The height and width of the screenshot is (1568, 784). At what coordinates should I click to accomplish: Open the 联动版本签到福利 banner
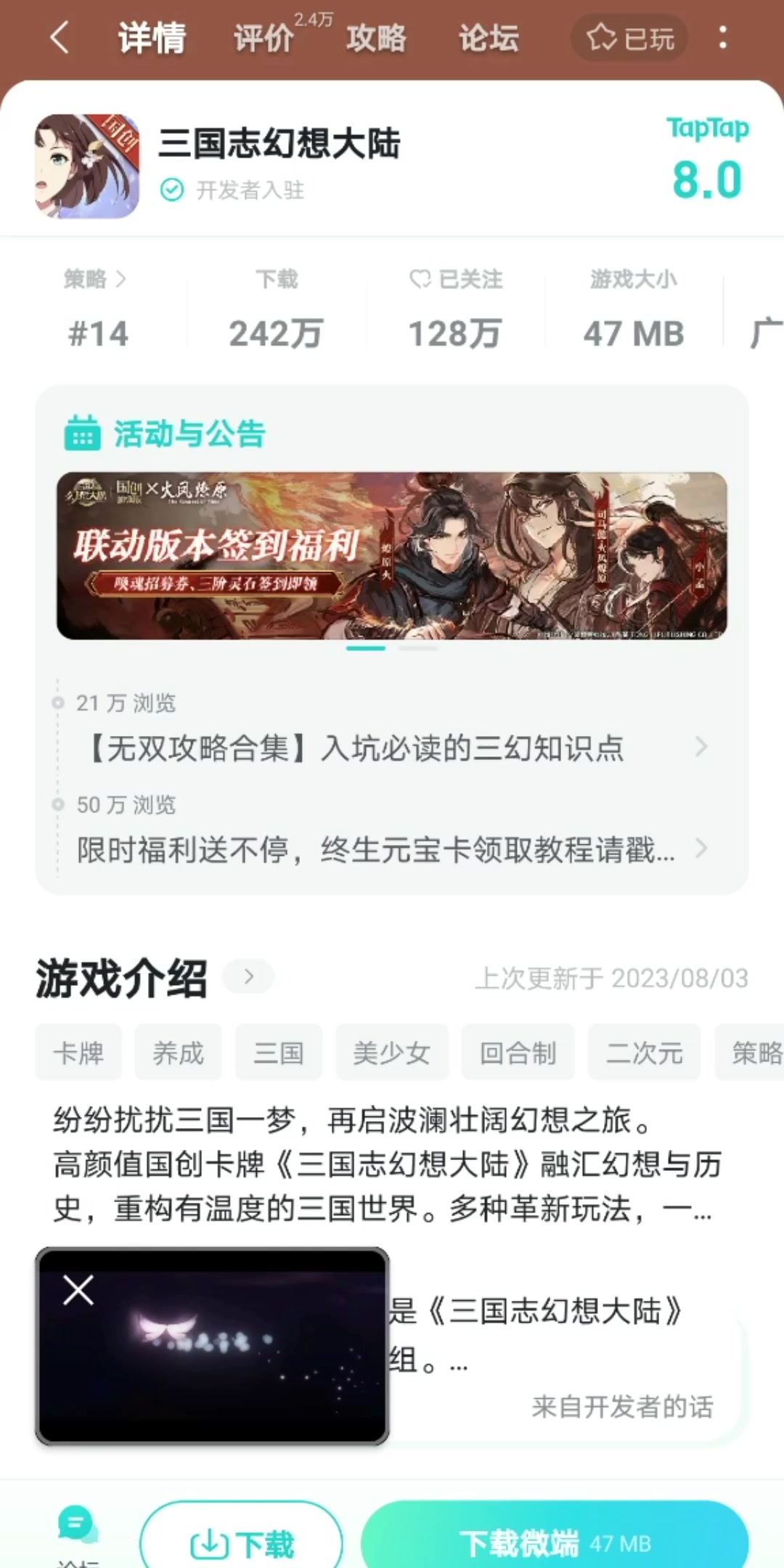[x=392, y=556]
